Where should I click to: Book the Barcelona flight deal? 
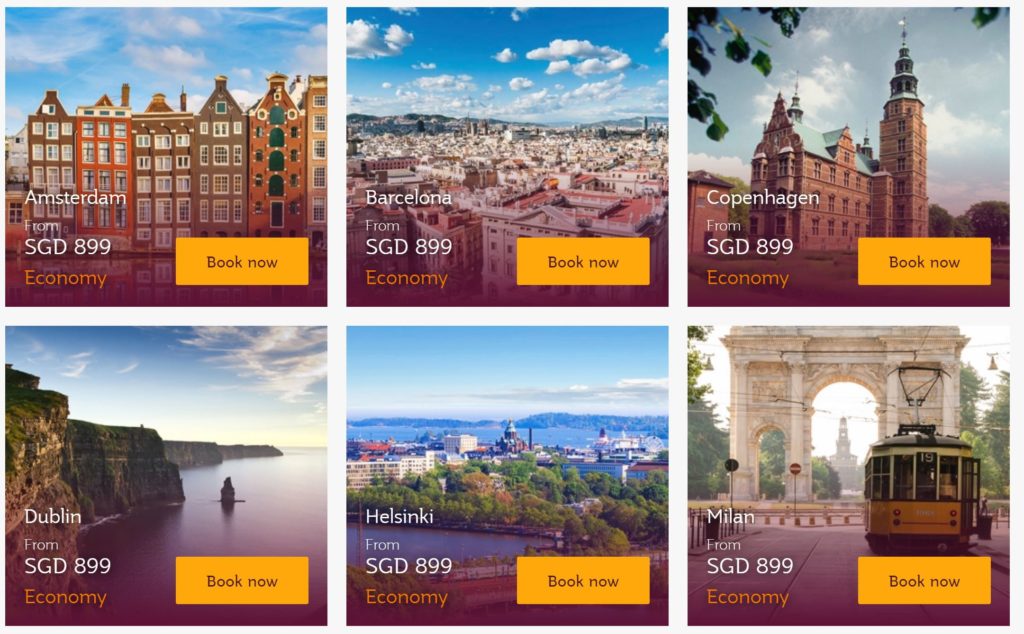[583, 262]
